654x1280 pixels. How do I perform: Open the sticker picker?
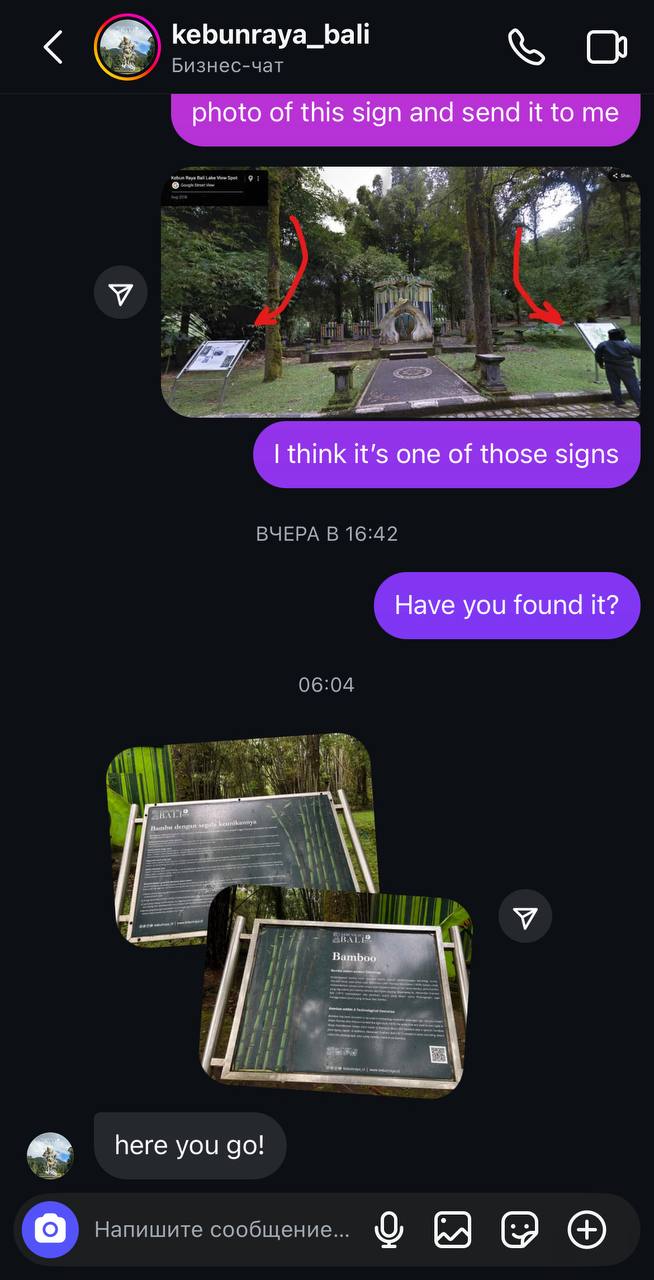coord(519,1229)
